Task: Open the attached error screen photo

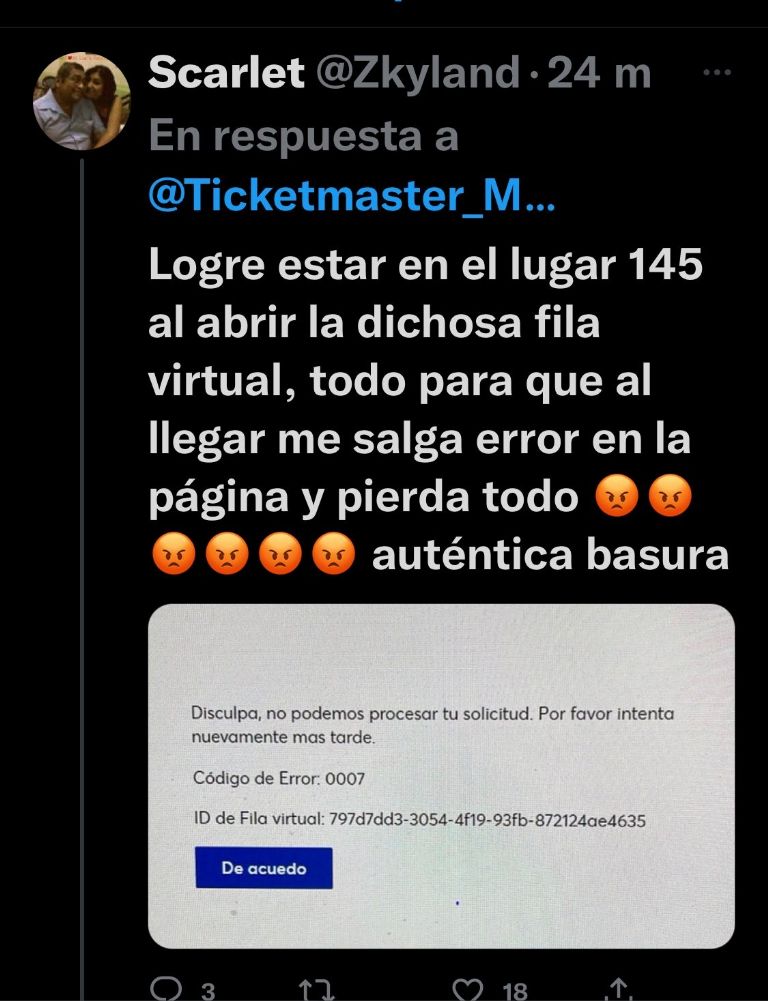Action: click(441, 775)
